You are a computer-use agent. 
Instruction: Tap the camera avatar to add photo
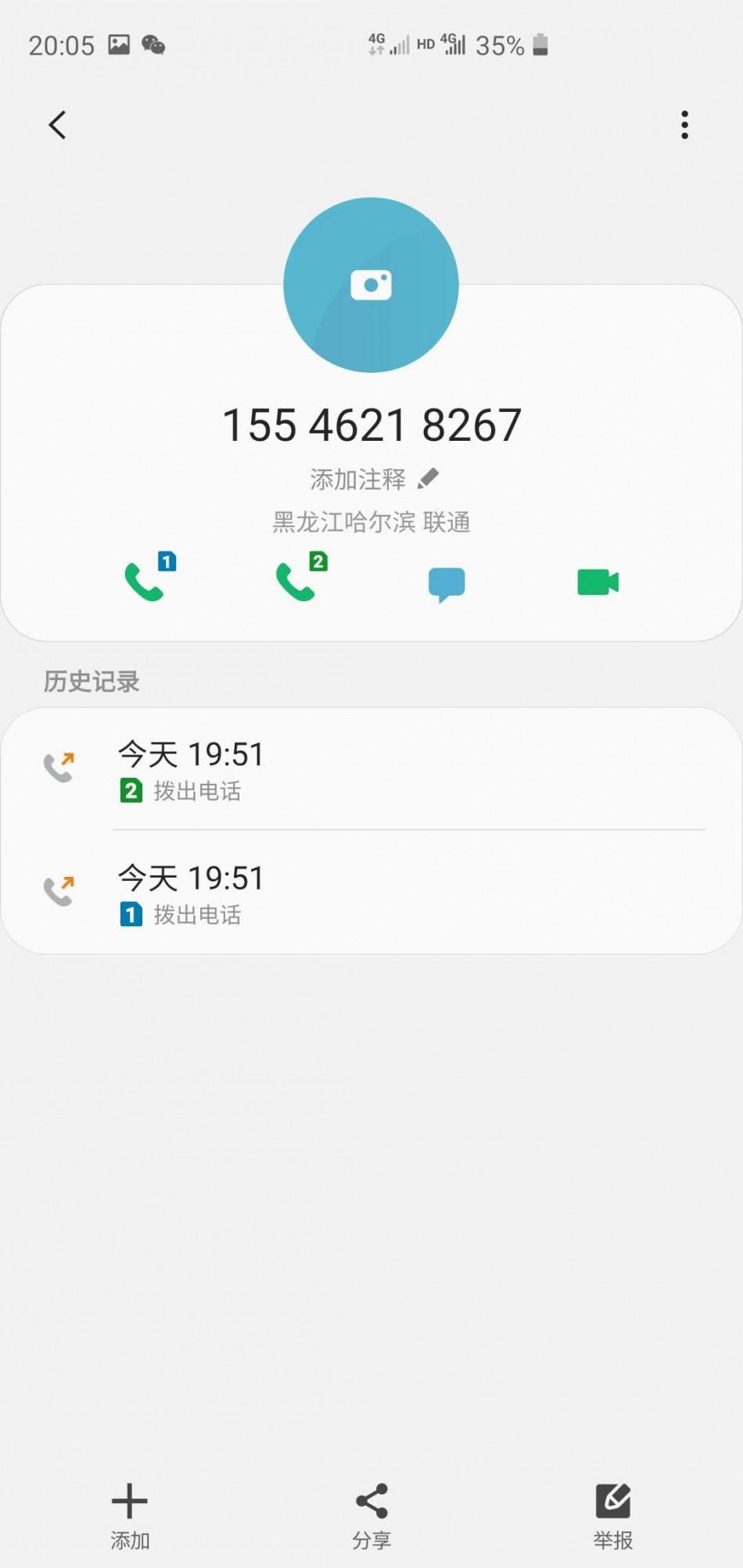coord(371,285)
